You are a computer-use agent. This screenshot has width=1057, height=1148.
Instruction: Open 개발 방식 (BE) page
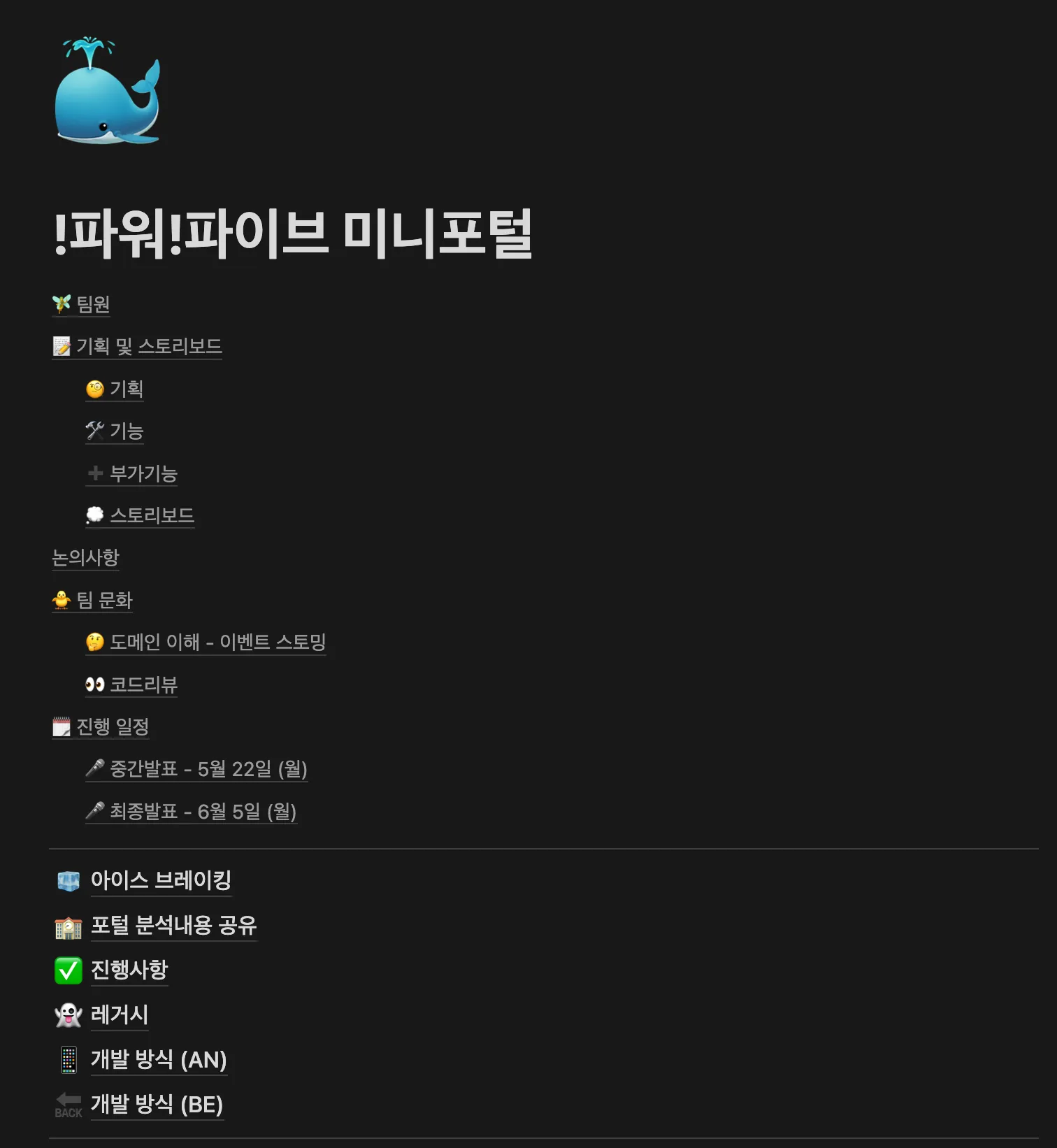(x=157, y=1104)
